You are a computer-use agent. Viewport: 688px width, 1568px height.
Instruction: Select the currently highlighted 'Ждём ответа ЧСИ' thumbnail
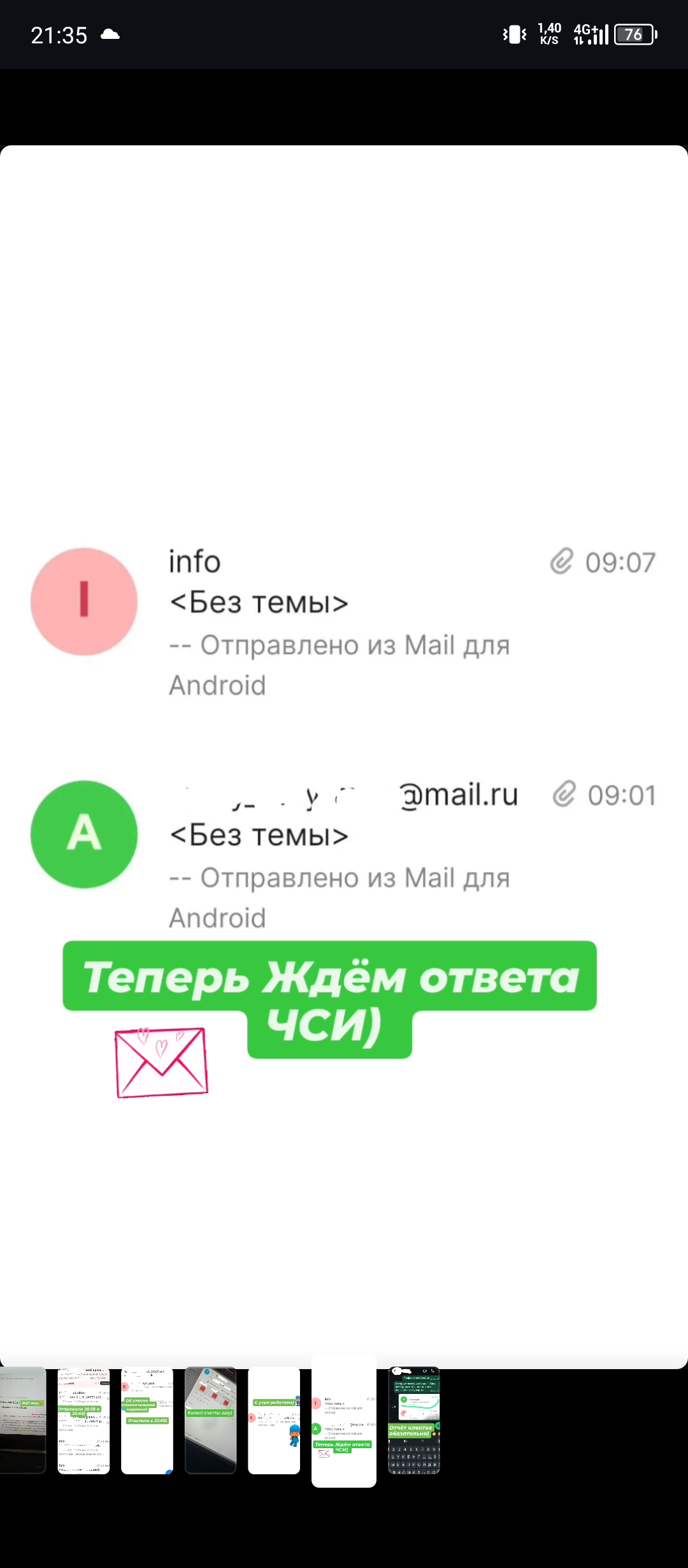pos(344,1420)
